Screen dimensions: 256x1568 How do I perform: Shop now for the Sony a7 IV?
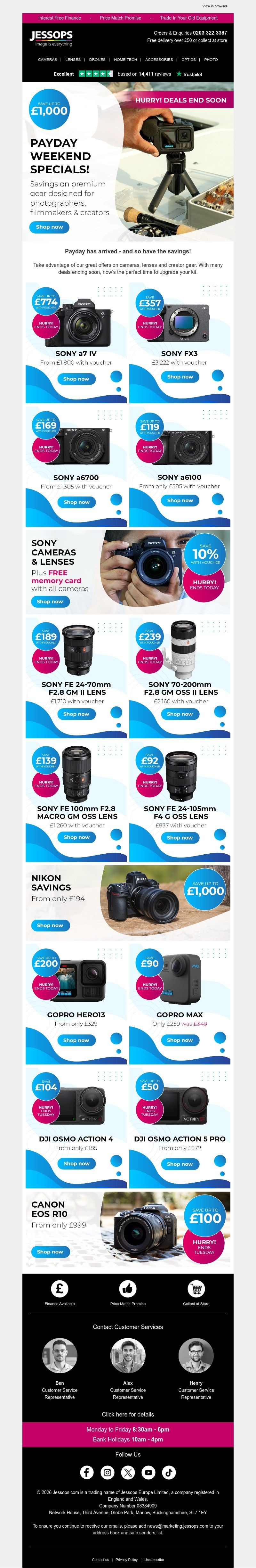pos(76,379)
